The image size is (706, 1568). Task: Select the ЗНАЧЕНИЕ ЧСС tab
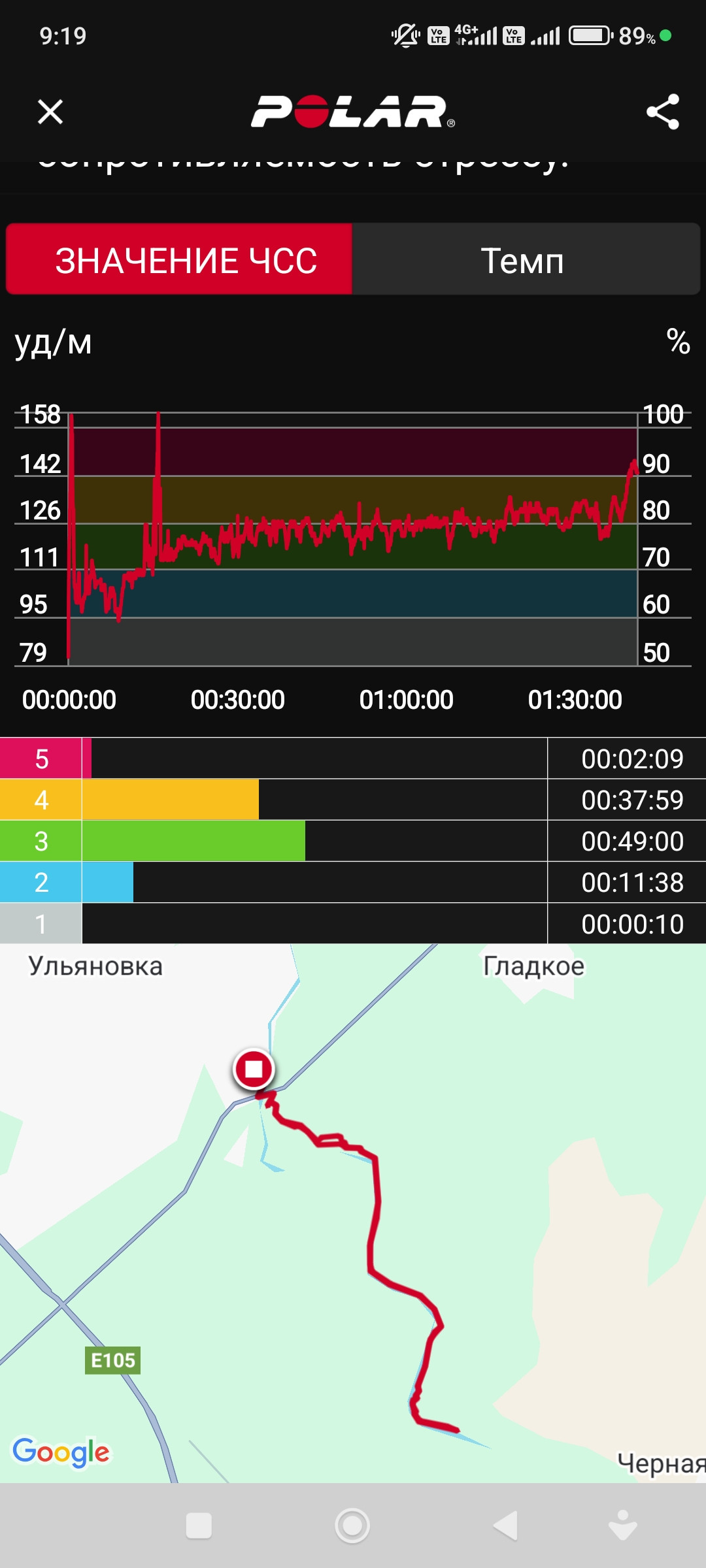tap(179, 259)
